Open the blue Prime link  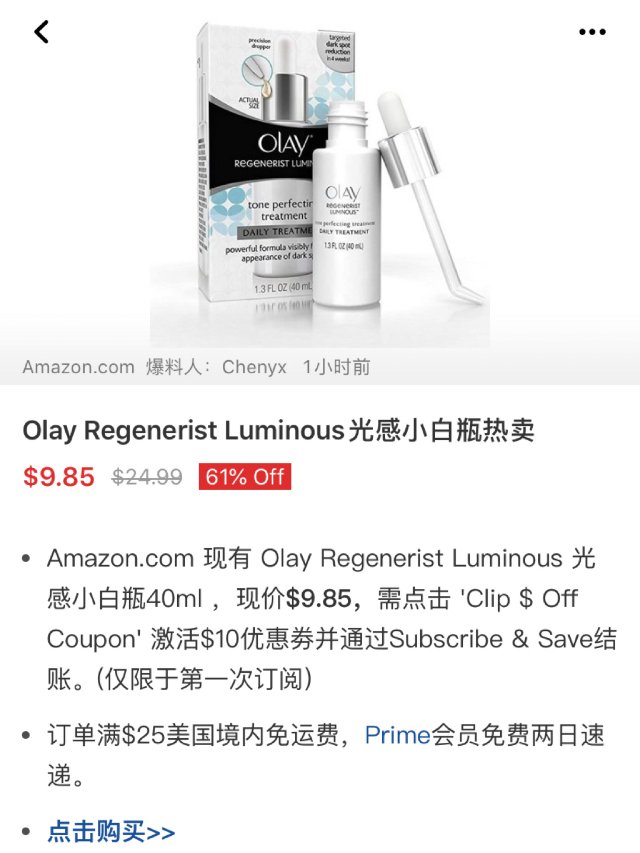point(397,736)
